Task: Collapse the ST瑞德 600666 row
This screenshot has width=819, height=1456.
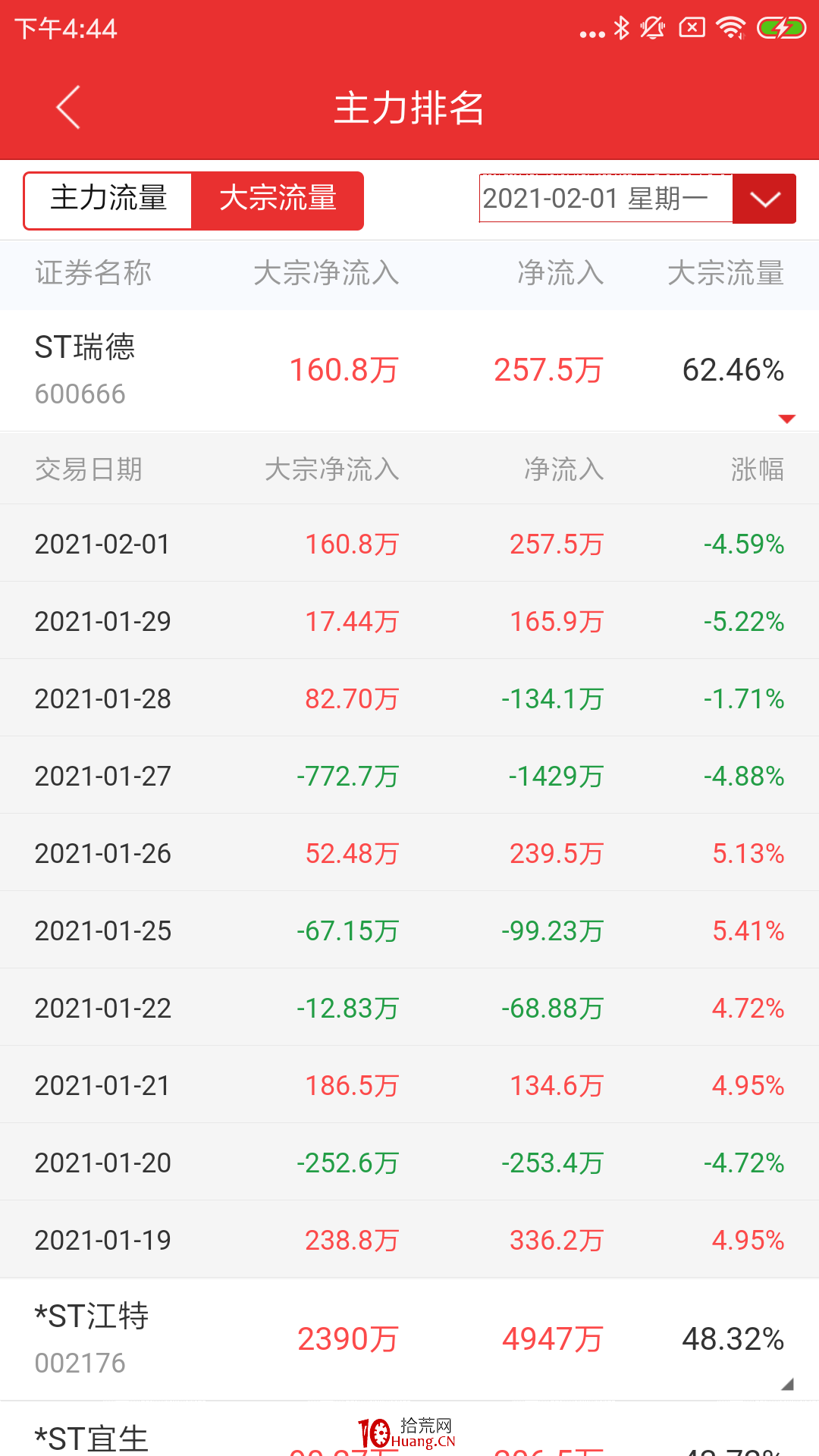Action: 409,370
